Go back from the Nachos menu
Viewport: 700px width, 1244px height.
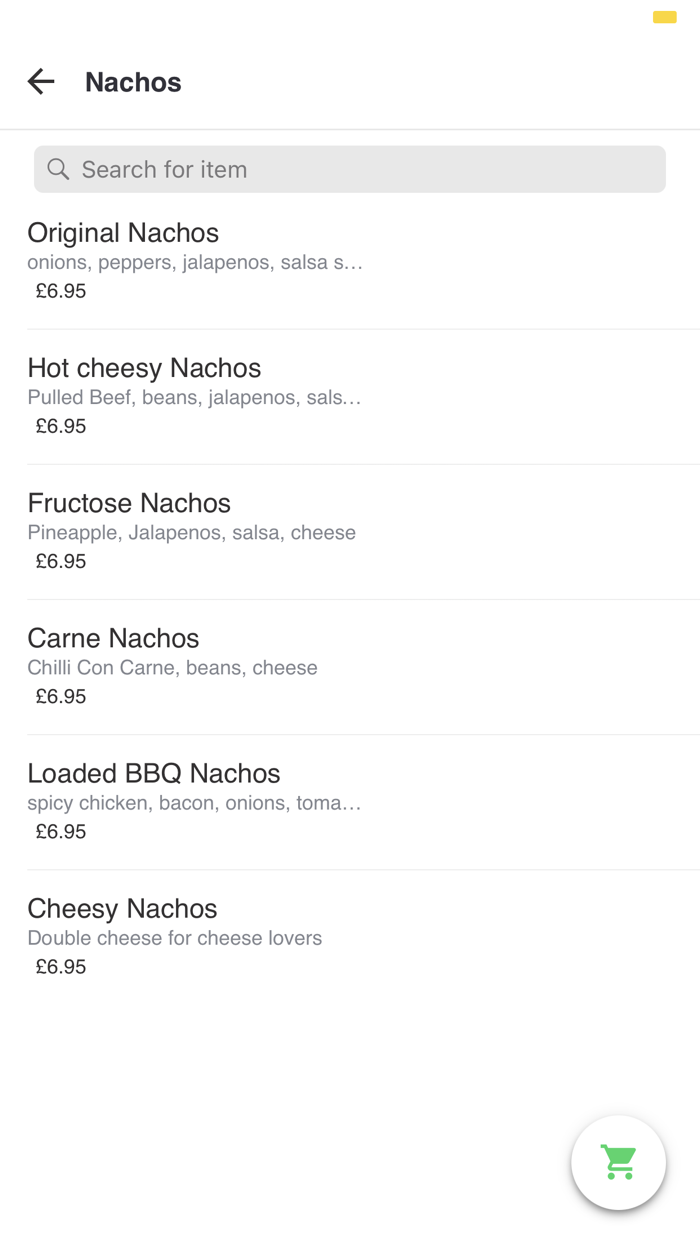[41, 82]
